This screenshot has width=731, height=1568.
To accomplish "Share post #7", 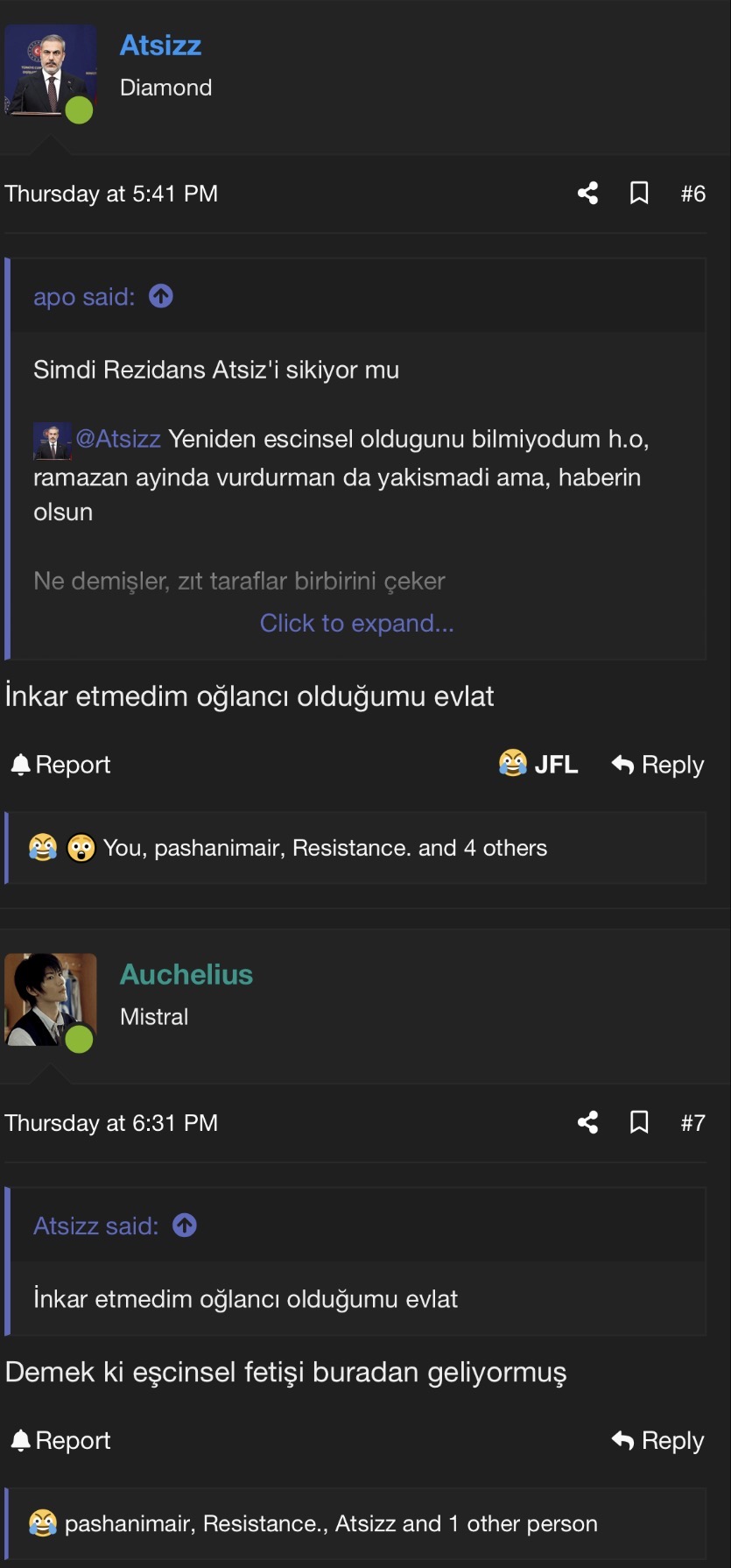I will [587, 1123].
